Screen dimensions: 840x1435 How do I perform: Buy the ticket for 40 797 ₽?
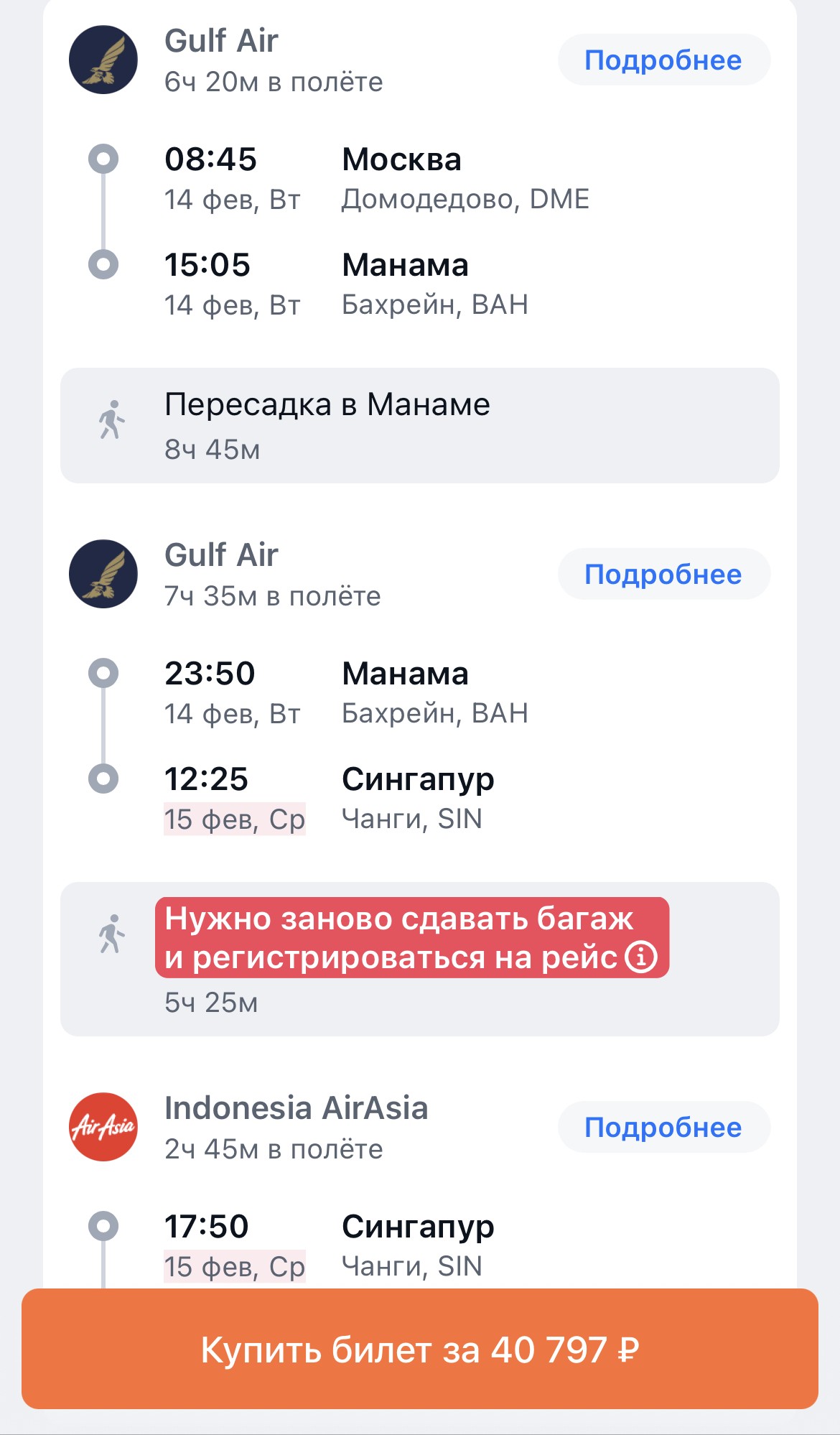point(420,1349)
